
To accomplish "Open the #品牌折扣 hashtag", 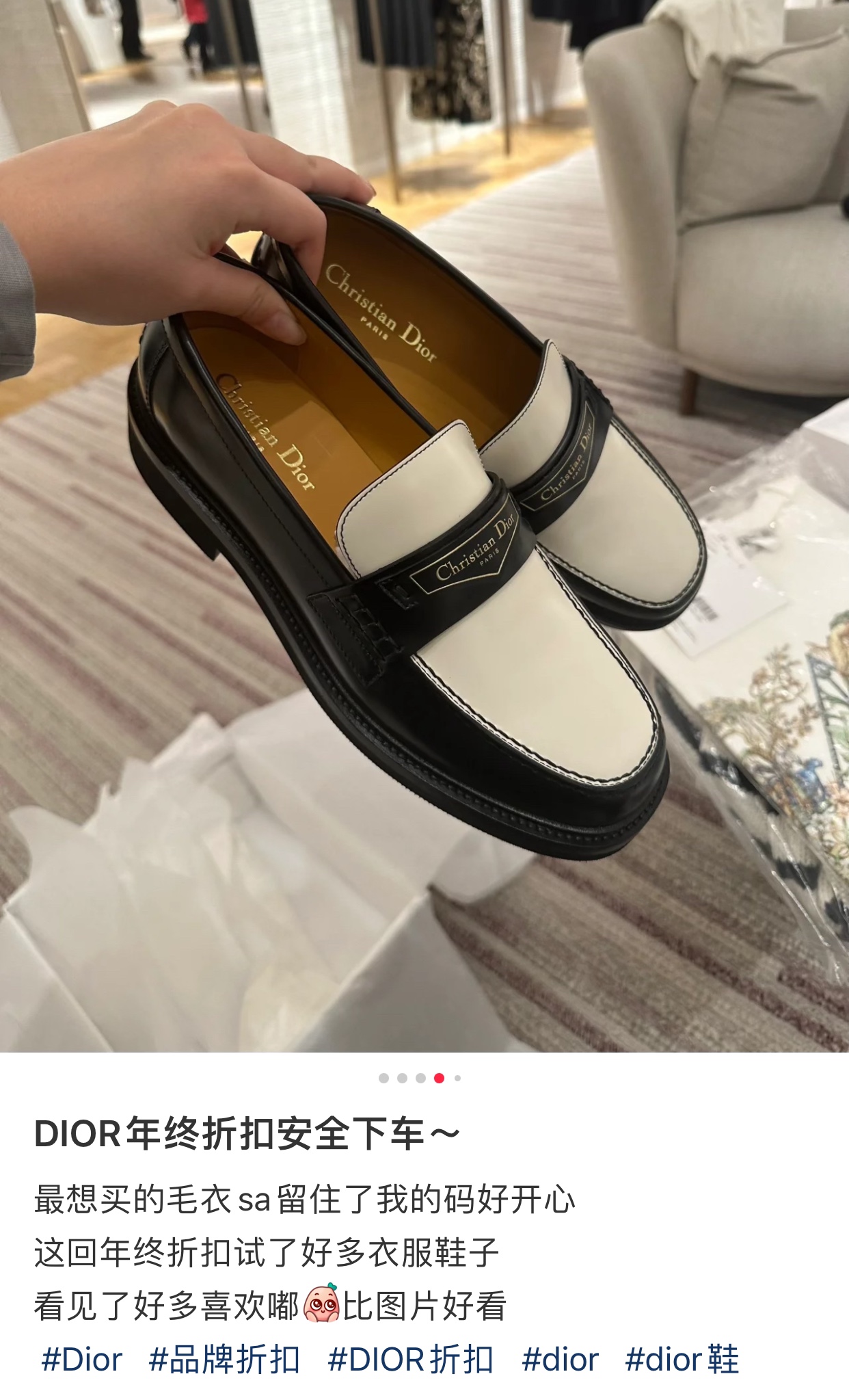I will (x=224, y=1360).
